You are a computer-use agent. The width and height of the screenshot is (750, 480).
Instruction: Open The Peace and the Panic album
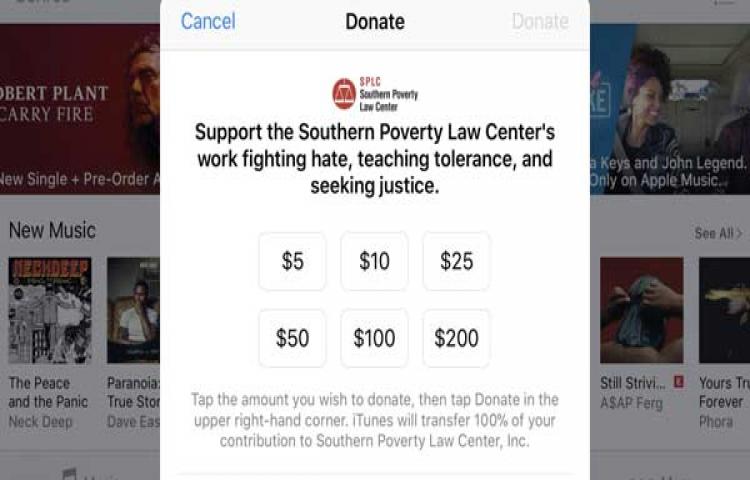pyautogui.click(x=49, y=310)
